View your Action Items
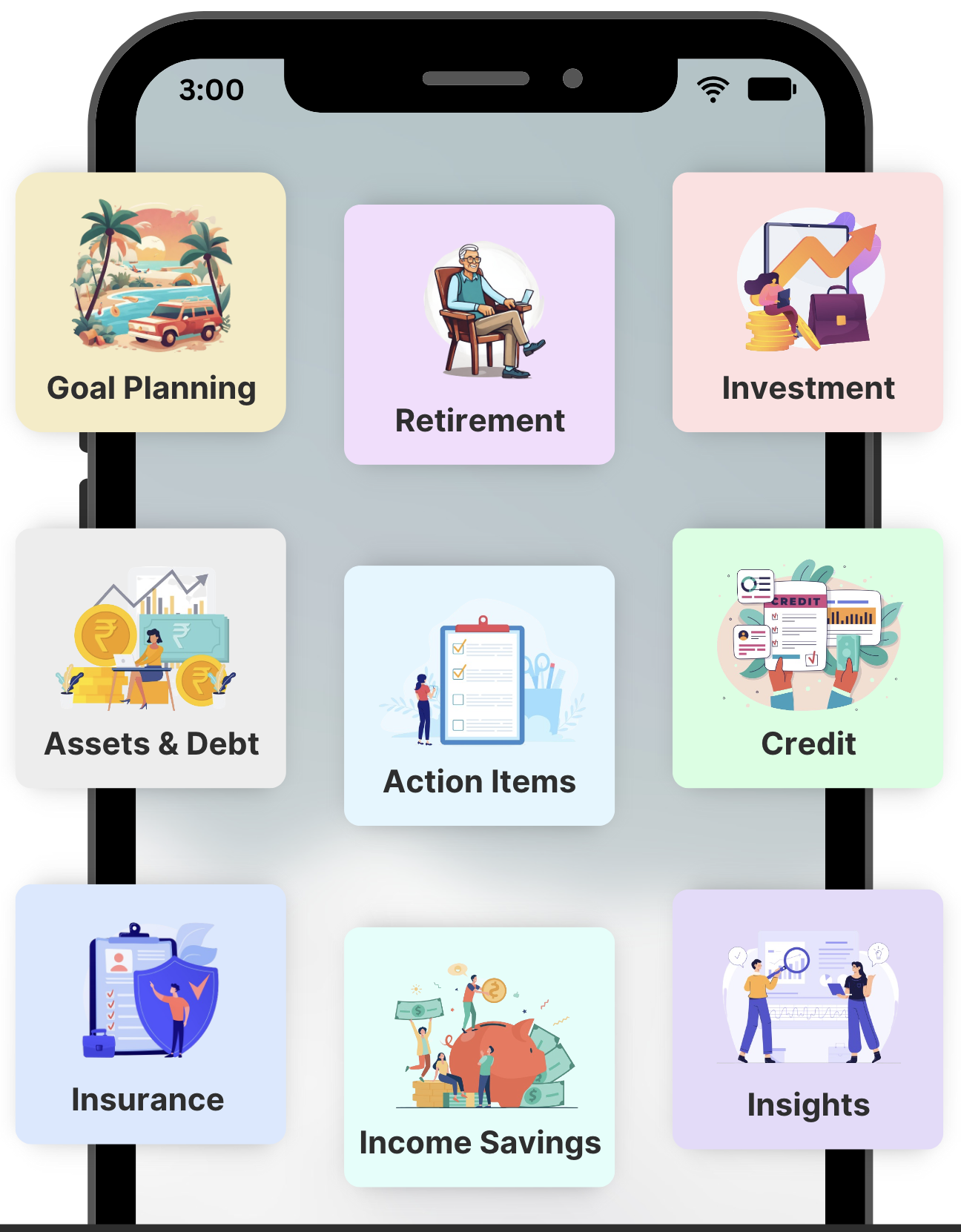 (480, 695)
